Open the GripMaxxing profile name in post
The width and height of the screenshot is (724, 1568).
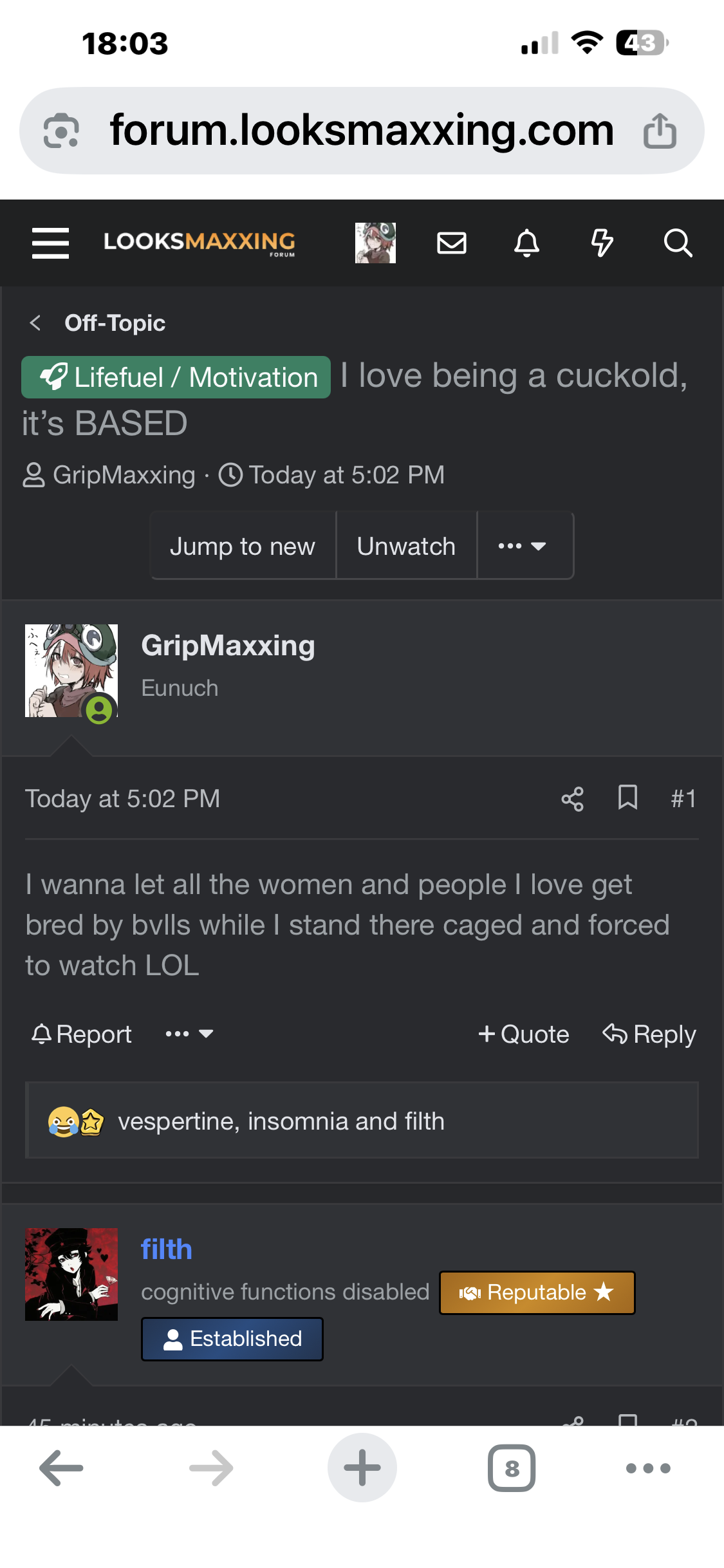228,645
